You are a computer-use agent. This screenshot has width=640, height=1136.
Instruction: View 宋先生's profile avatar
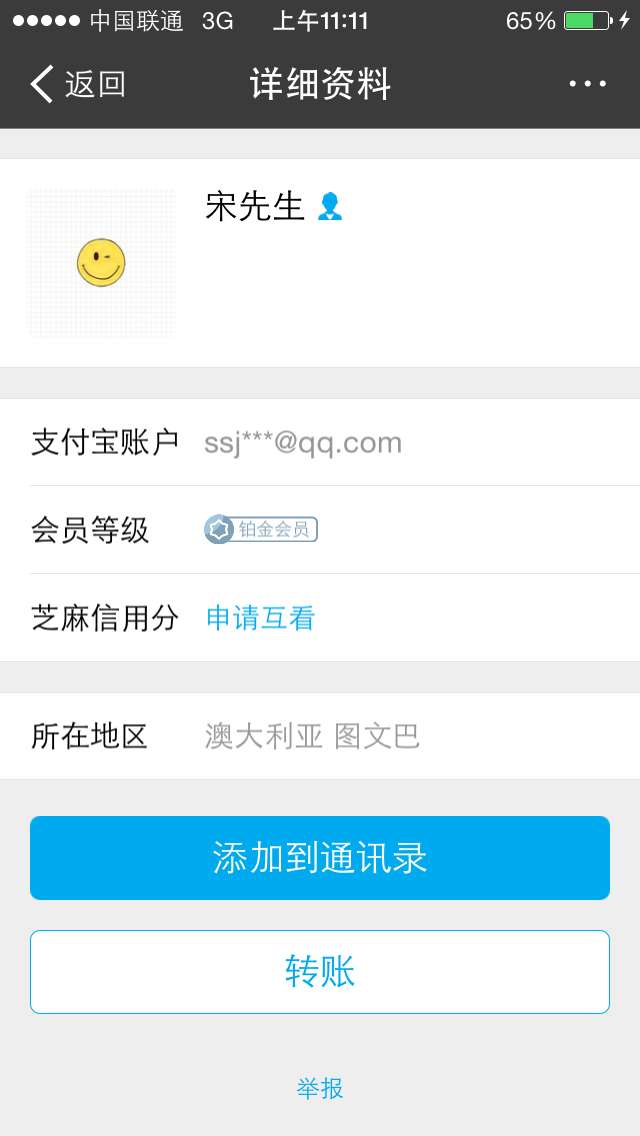click(101, 263)
